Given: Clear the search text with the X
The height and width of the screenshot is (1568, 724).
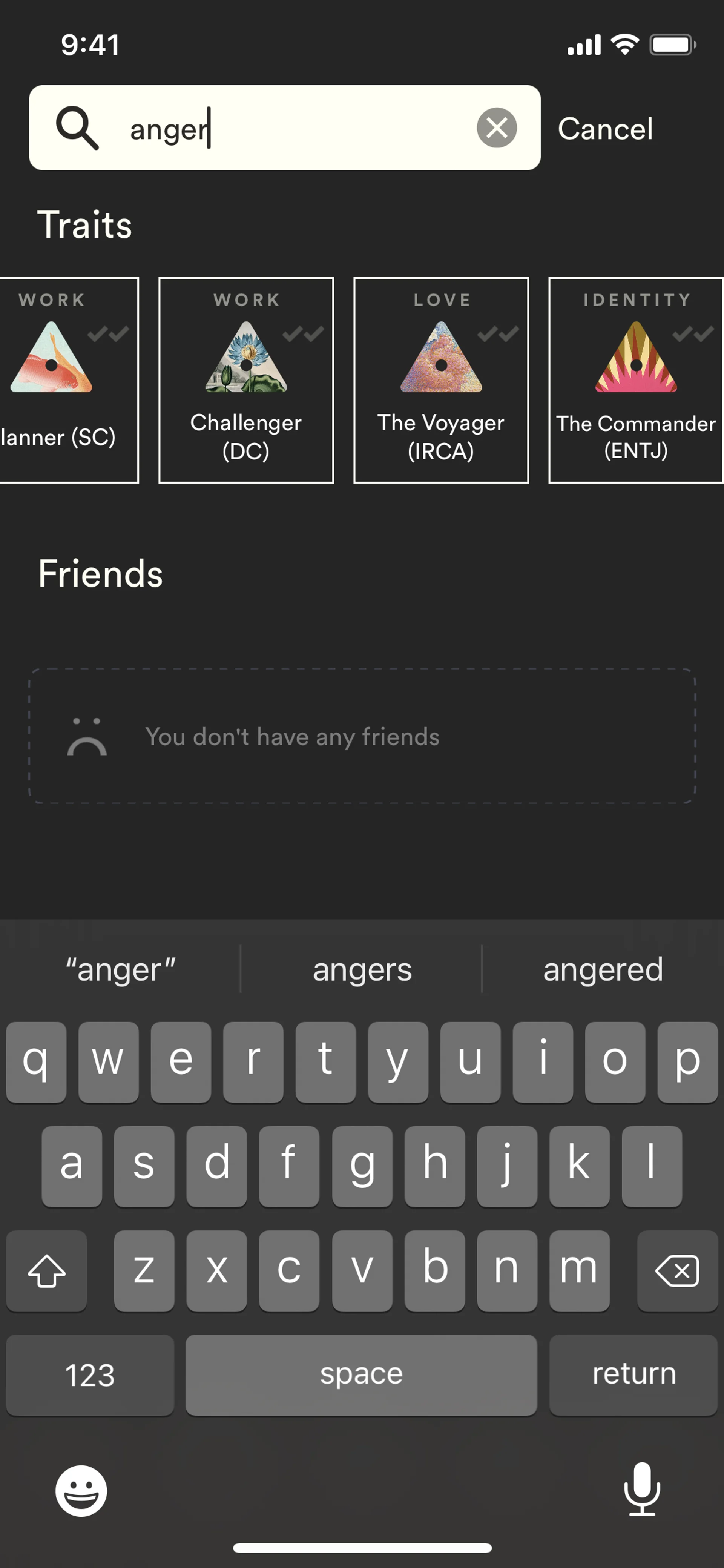Looking at the screenshot, I should pyautogui.click(x=497, y=128).
